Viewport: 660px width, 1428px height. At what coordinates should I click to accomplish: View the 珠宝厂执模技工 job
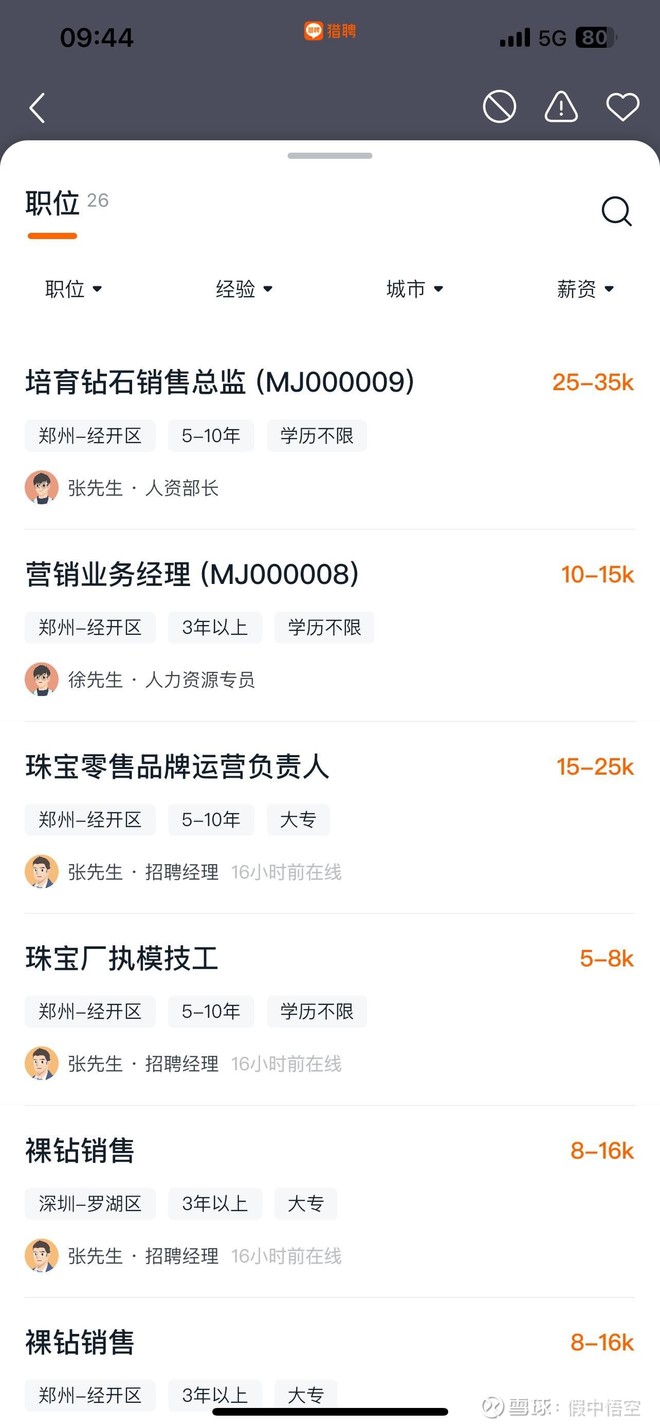122,958
